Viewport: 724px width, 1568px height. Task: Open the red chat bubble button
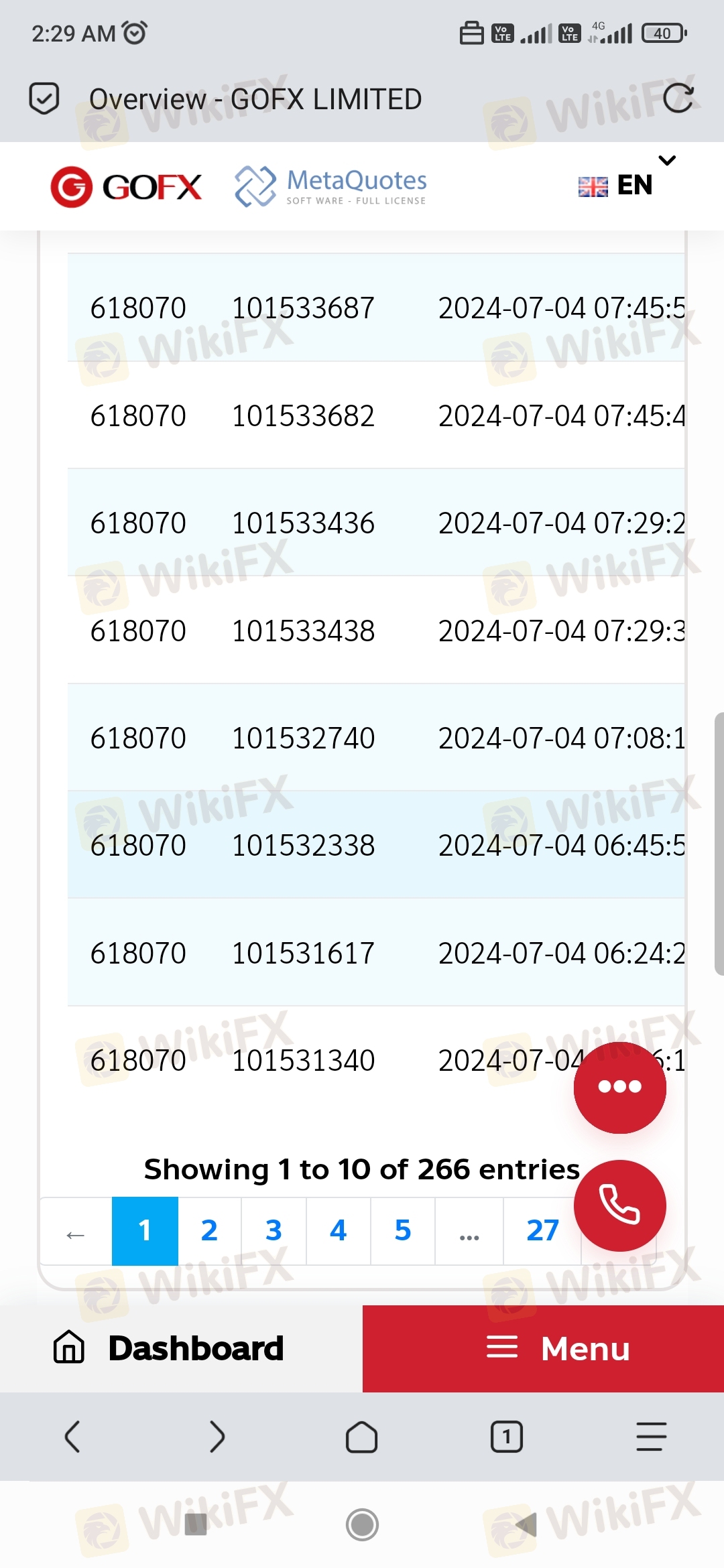point(620,1087)
